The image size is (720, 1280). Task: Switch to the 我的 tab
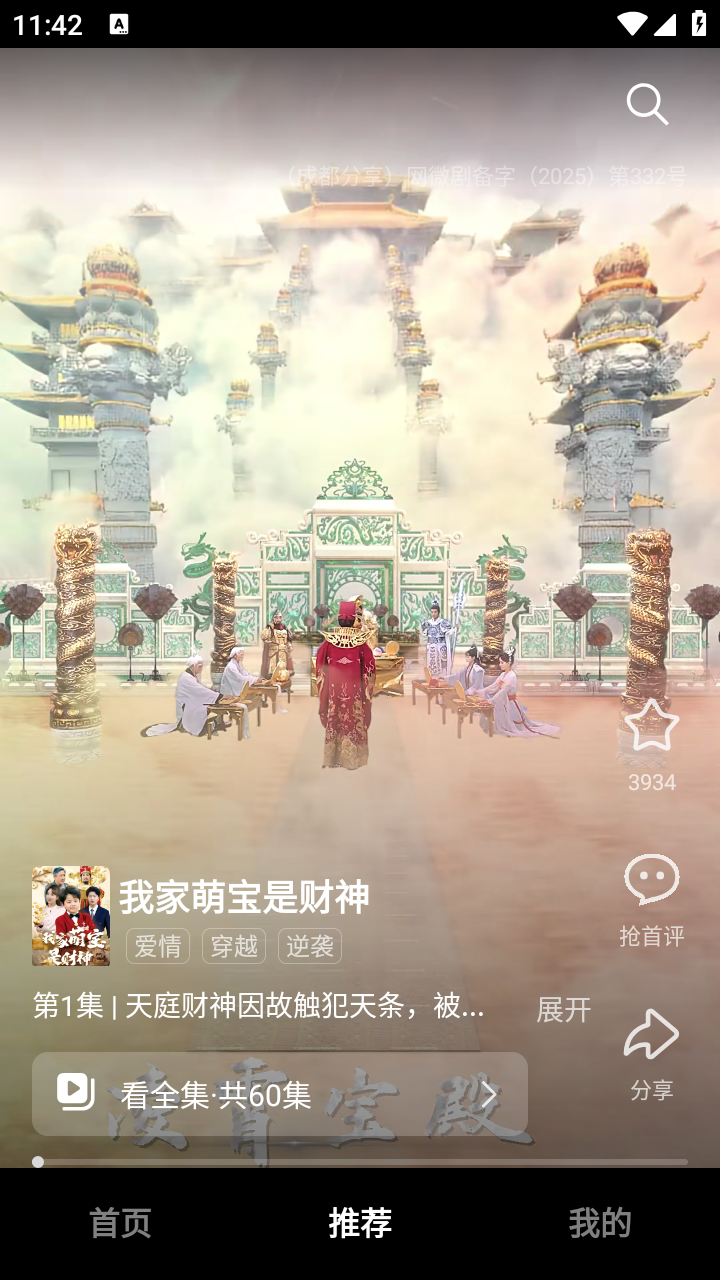pyautogui.click(x=600, y=1223)
